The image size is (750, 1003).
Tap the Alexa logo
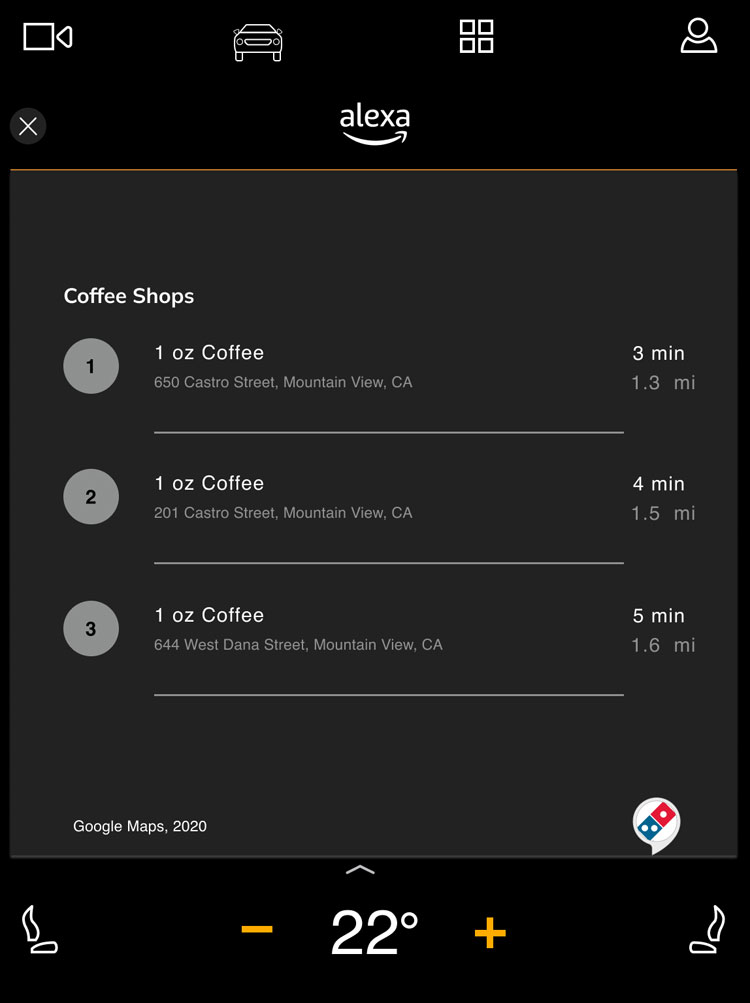[x=374, y=123]
